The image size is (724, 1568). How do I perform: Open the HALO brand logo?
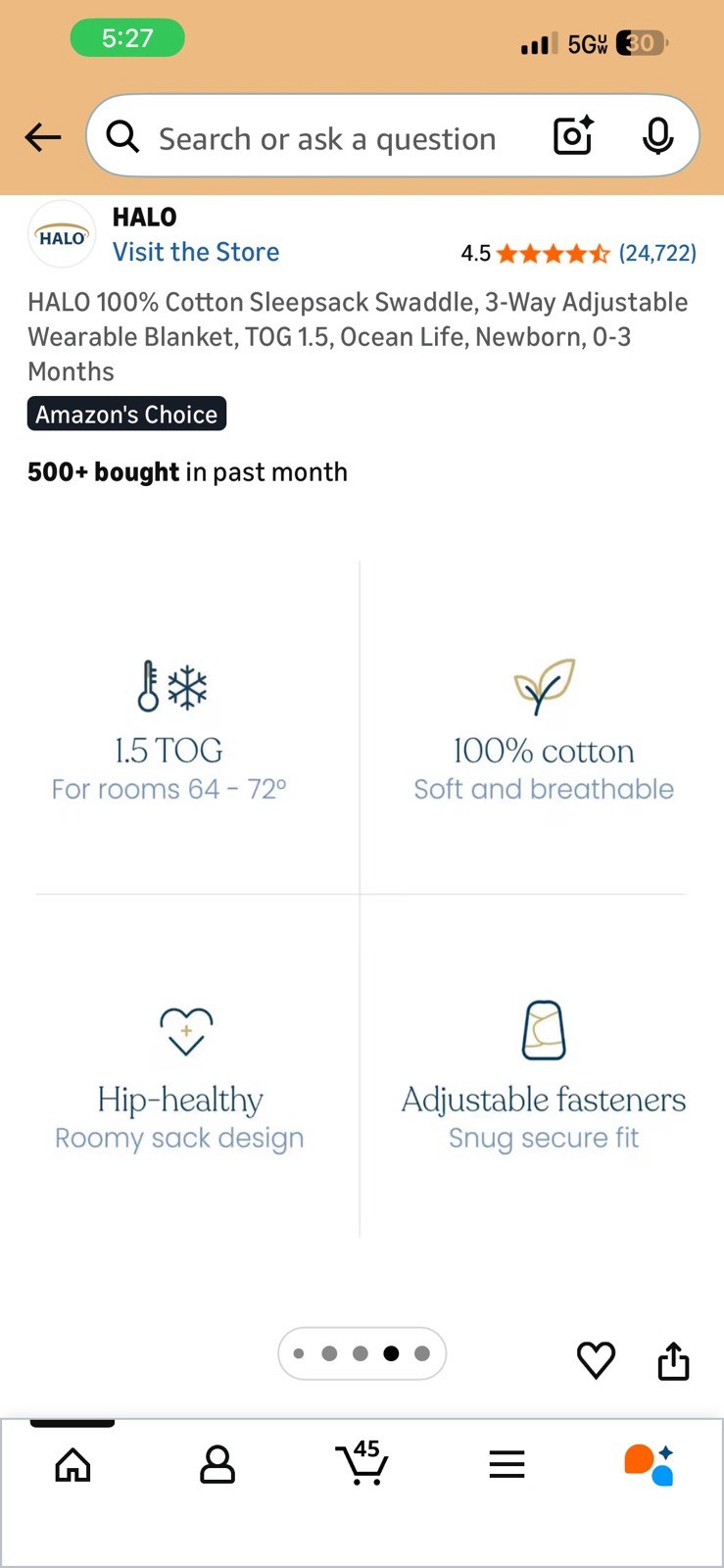pyautogui.click(x=62, y=235)
